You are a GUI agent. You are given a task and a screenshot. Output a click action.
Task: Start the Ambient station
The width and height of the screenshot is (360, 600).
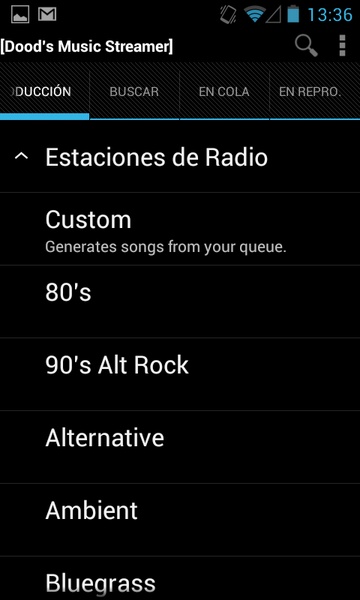click(180, 520)
